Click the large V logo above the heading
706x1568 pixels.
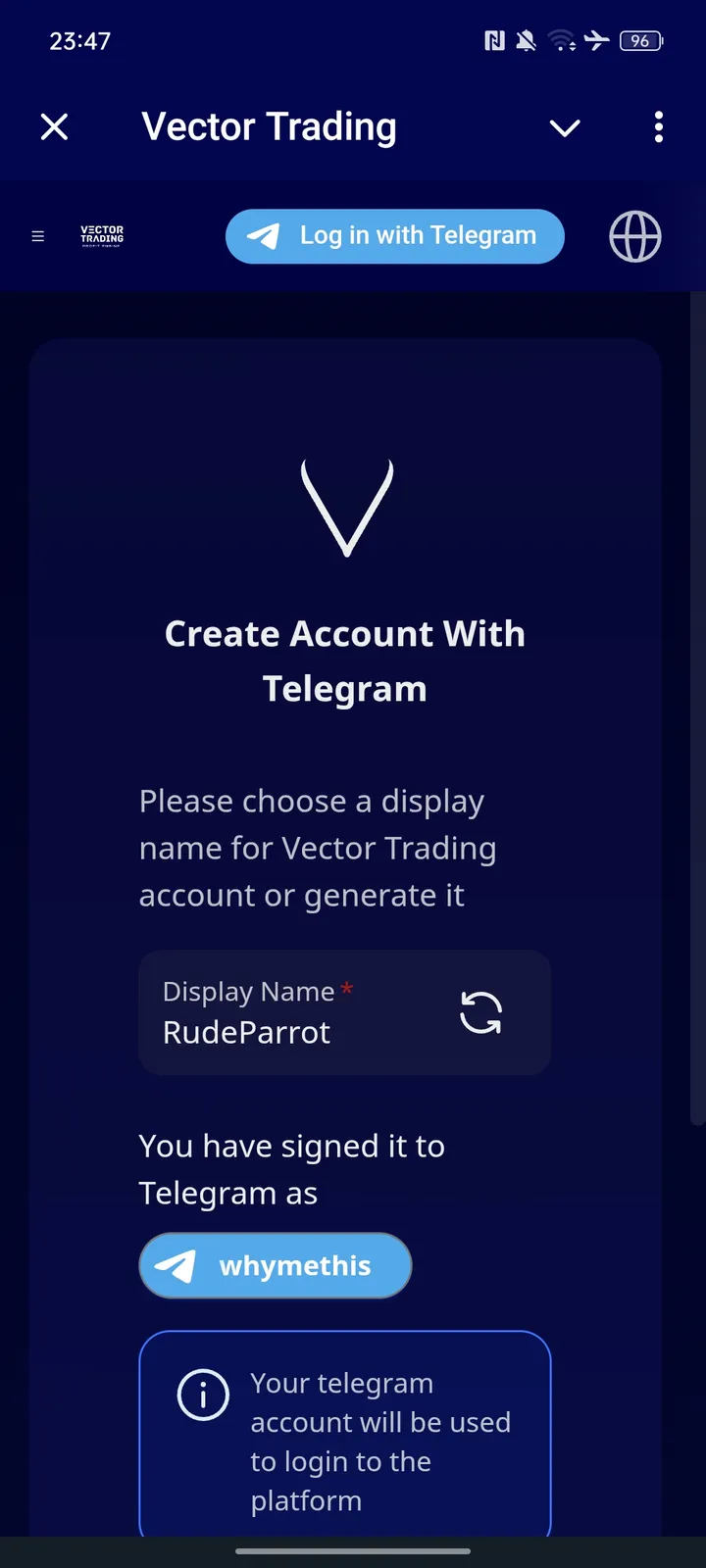[345, 508]
